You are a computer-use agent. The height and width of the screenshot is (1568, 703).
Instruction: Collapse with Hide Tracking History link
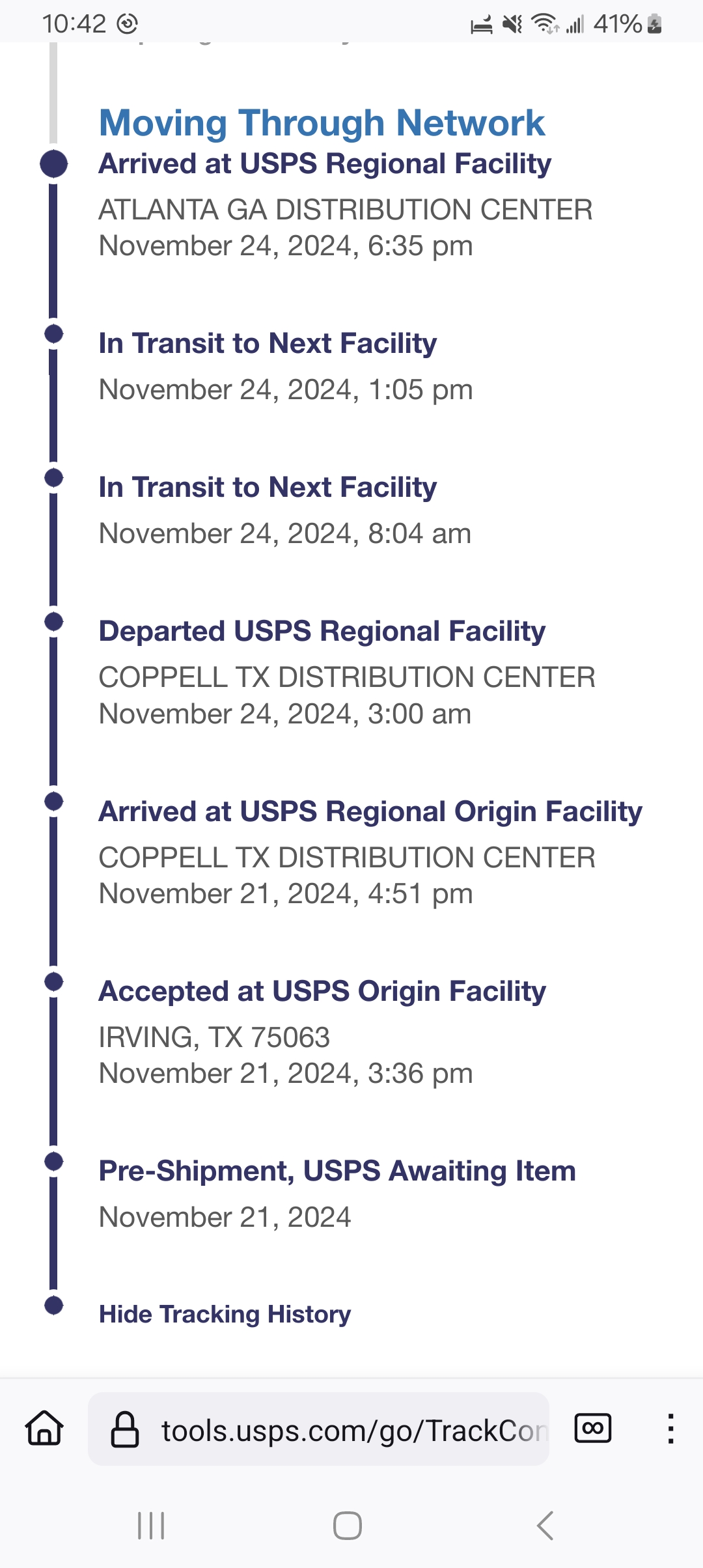[x=225, y=1314]
